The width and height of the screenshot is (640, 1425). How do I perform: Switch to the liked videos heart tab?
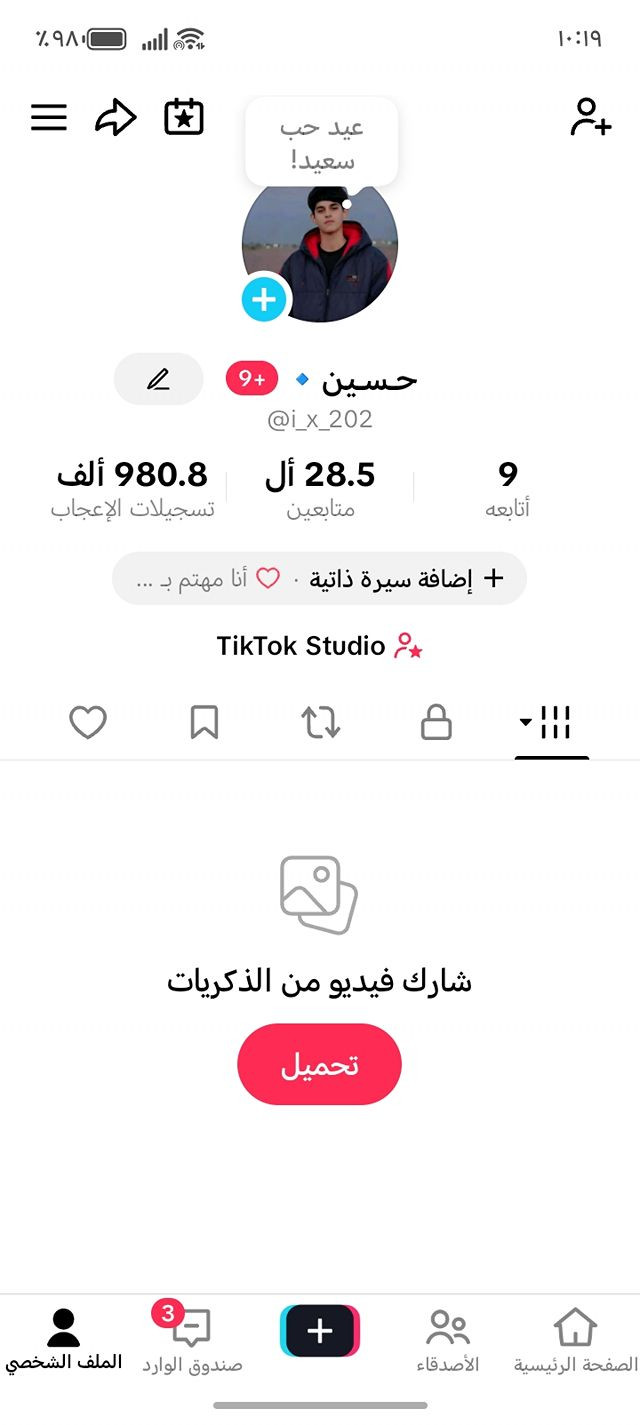pyautogui.click(x=88, y=722)
